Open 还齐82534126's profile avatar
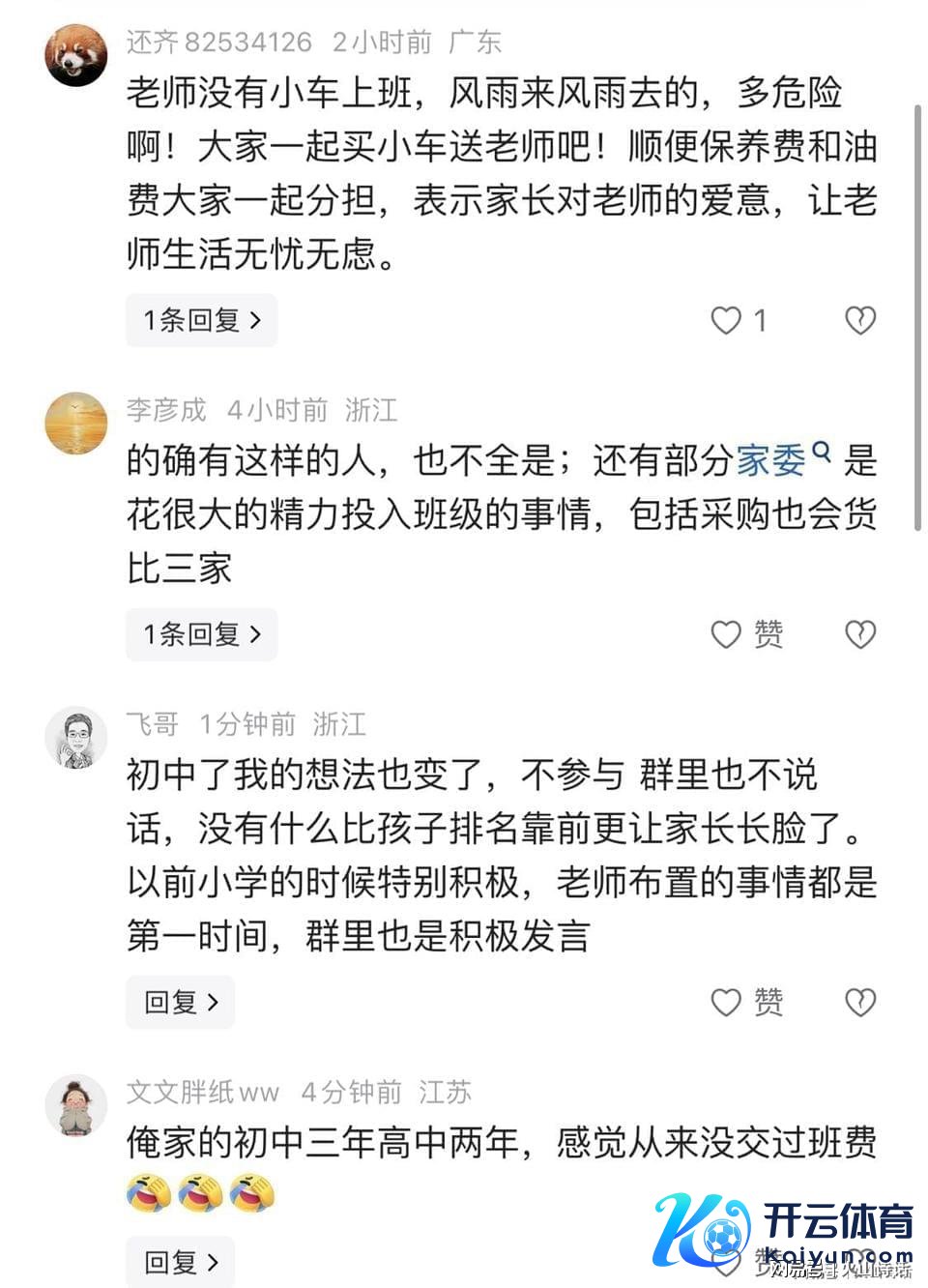The height and width of the screenshot is (1288, 928). coord(76,55)
